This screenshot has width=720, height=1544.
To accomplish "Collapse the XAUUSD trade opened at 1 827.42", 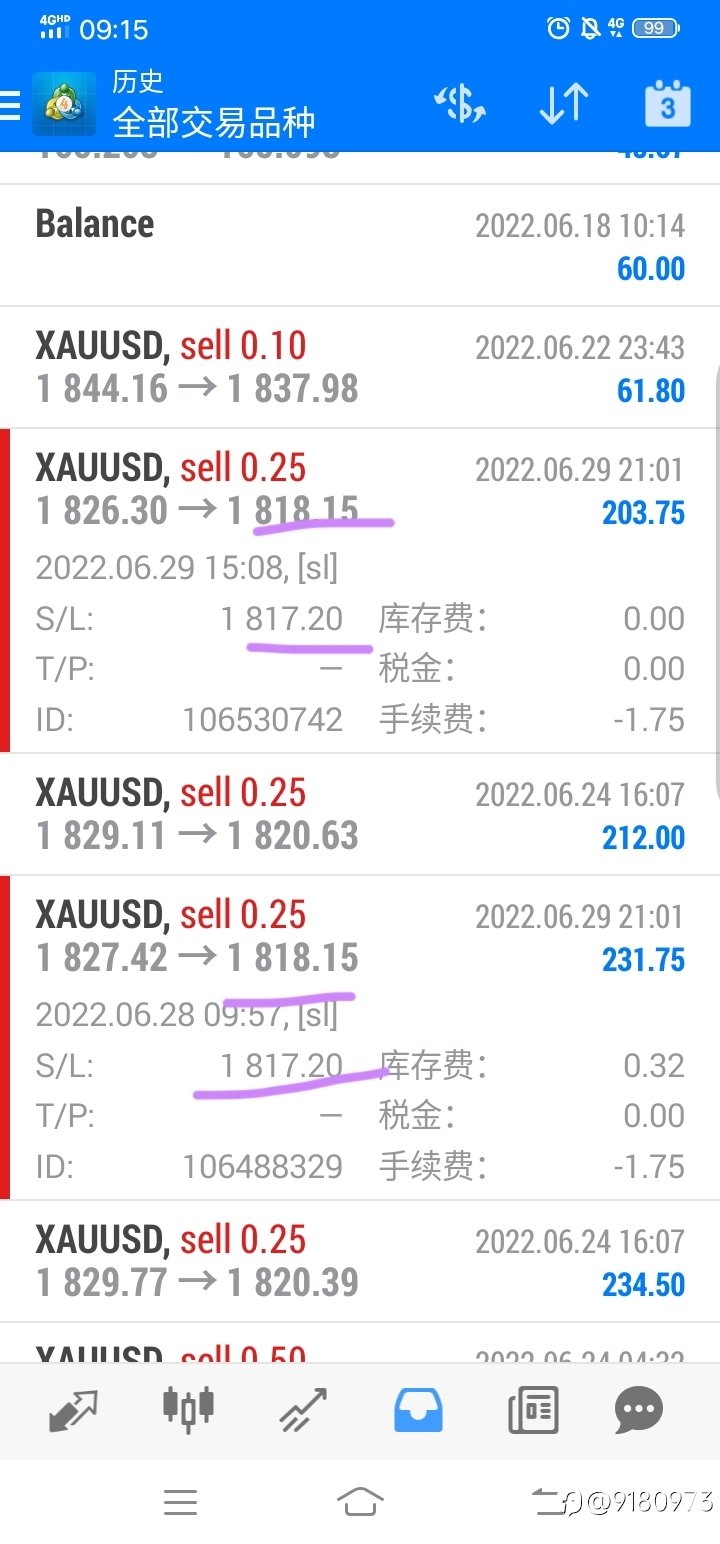I will click(x=360, y=937).
